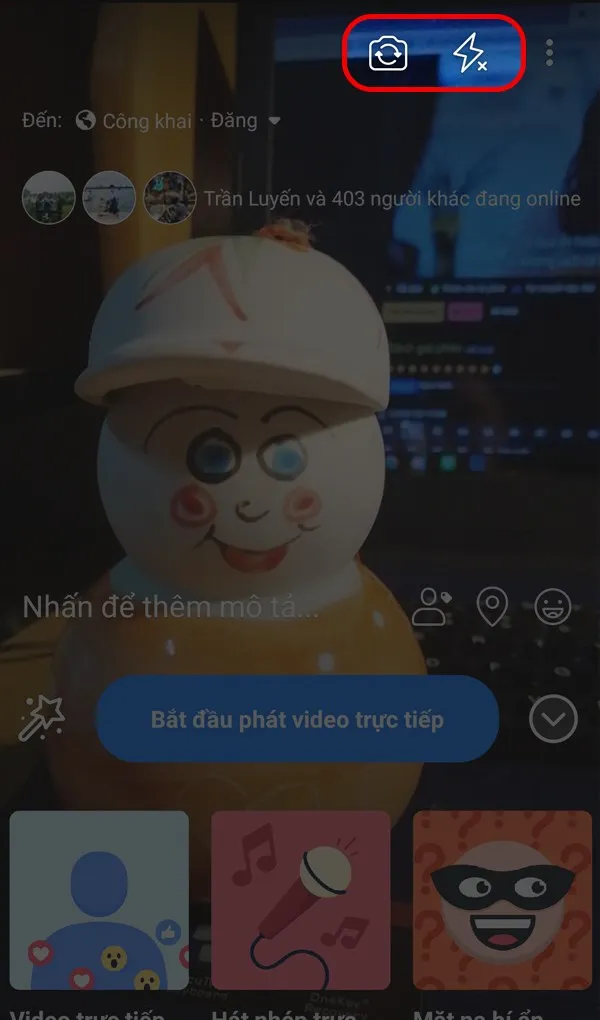Image resolution: width=600 pixels, height=1020 pixels.
Task: Switch between front and rear camera
Action: coord(388,53)
